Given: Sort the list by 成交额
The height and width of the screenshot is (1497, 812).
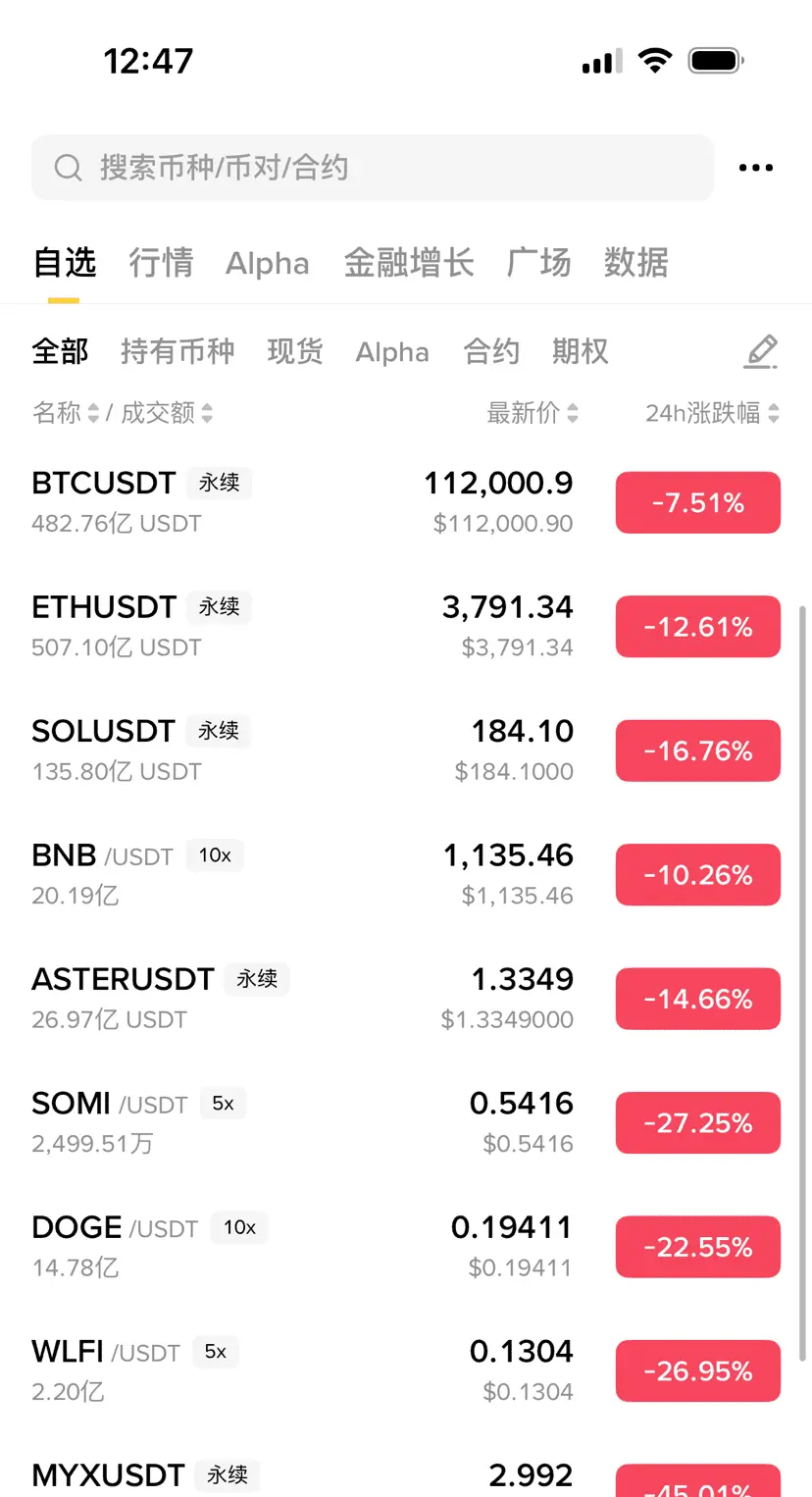Looking at the screenshot, I should click(x=166, y=413).
